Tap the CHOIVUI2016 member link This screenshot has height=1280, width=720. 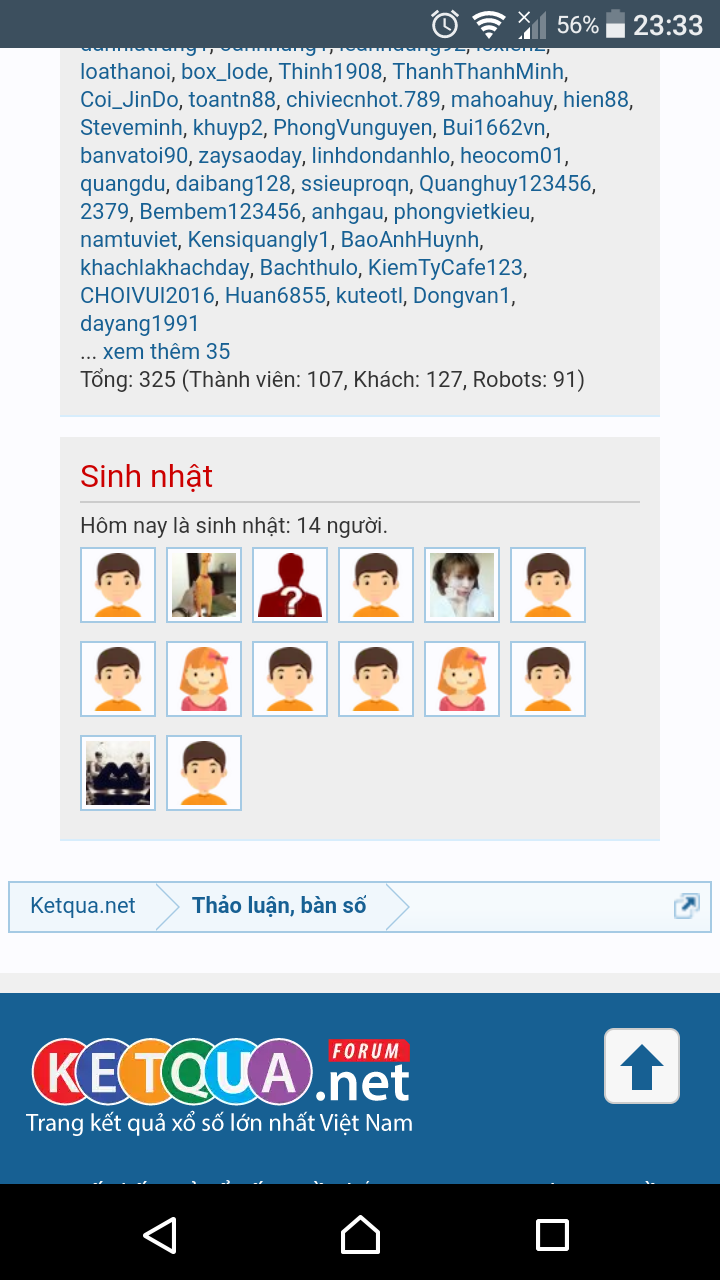click(x=147, y=296)
